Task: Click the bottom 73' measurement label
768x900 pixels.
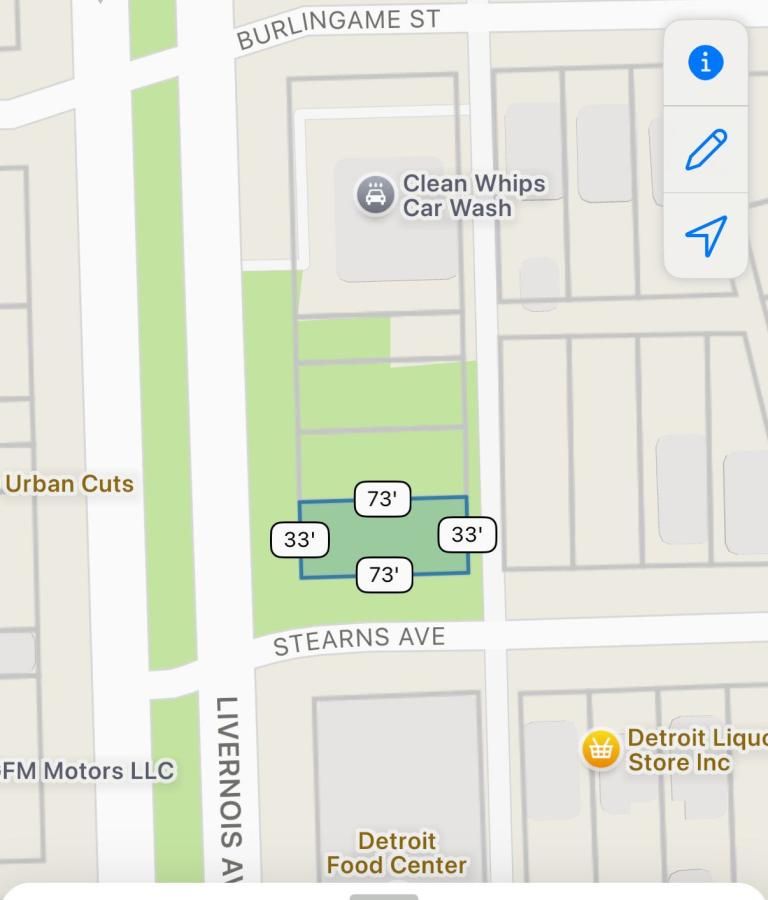Action: [384, 574]
